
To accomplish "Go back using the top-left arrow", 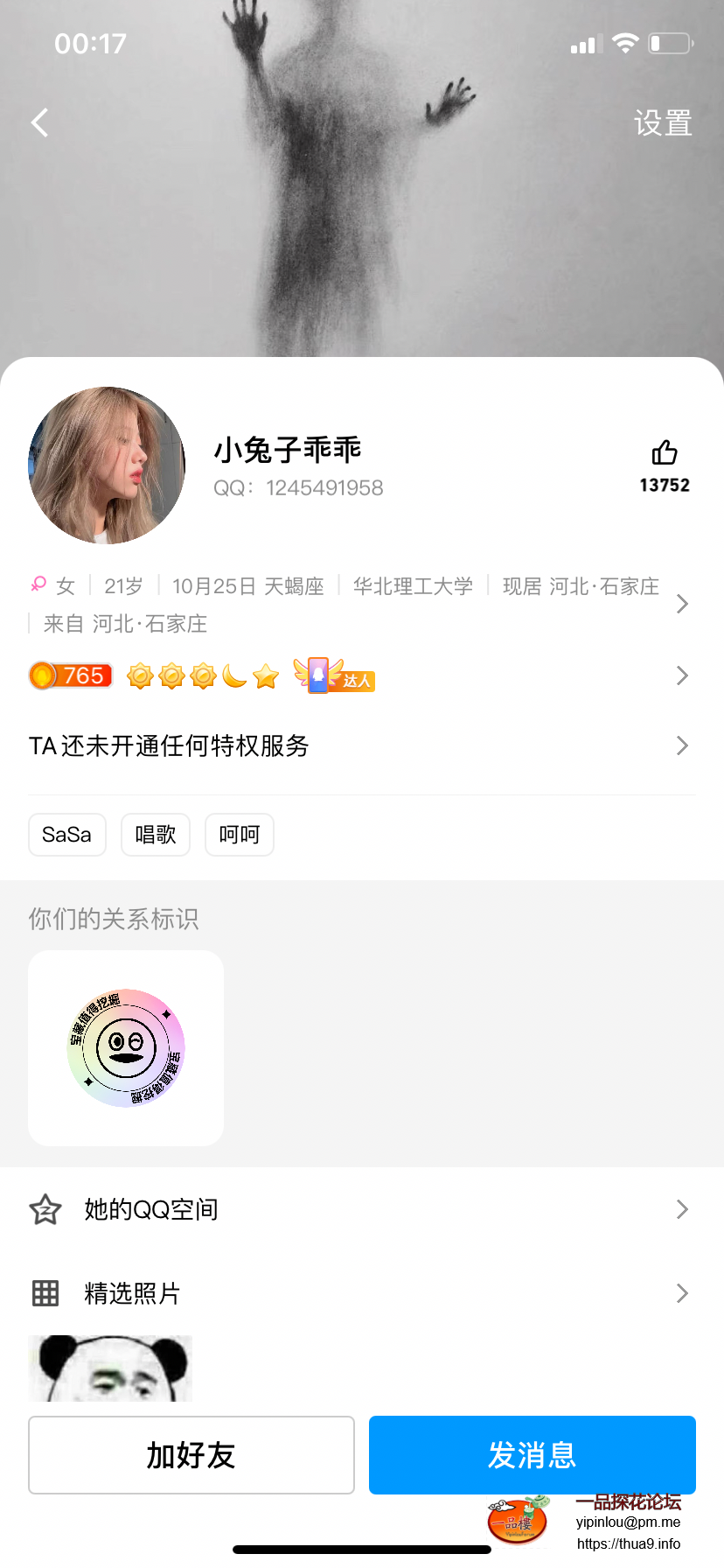I will pos(40,122).
